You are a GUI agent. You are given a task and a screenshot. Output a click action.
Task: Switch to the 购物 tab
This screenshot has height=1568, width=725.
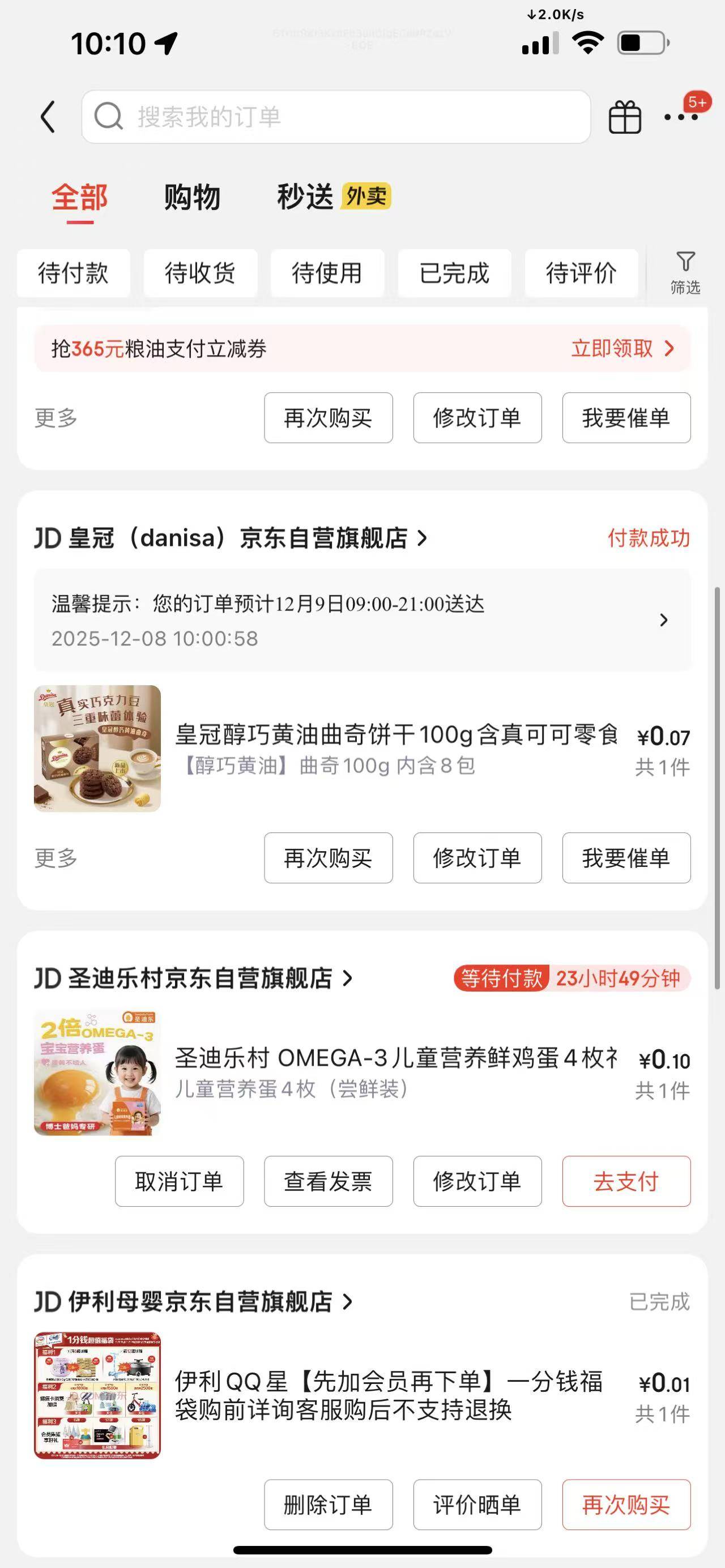192,197
